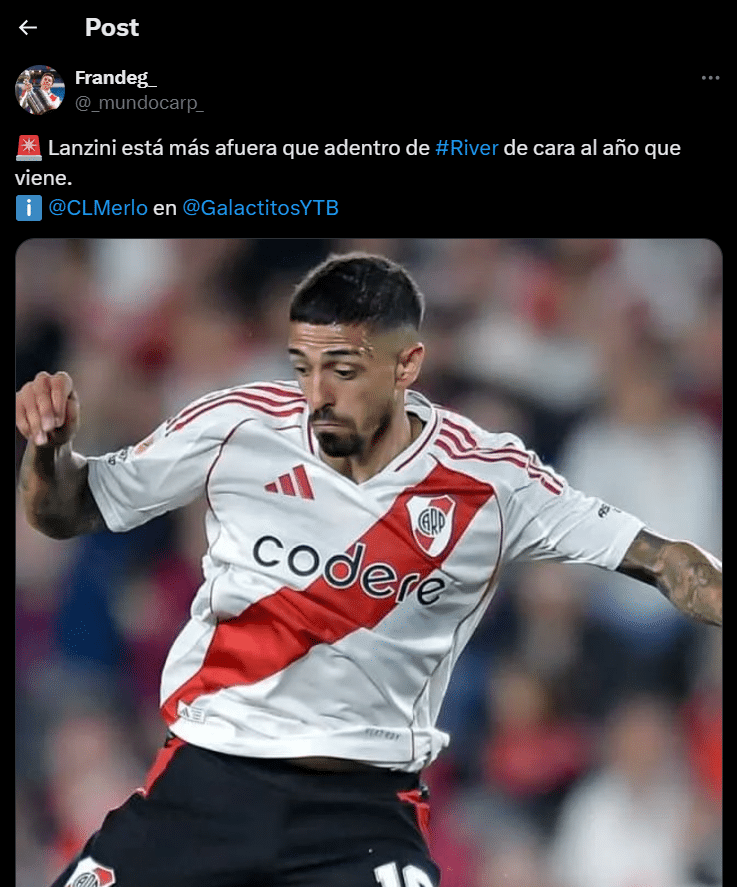Open the #River hashtag
This screenshot has height=887, width=737.
[467, 148]
